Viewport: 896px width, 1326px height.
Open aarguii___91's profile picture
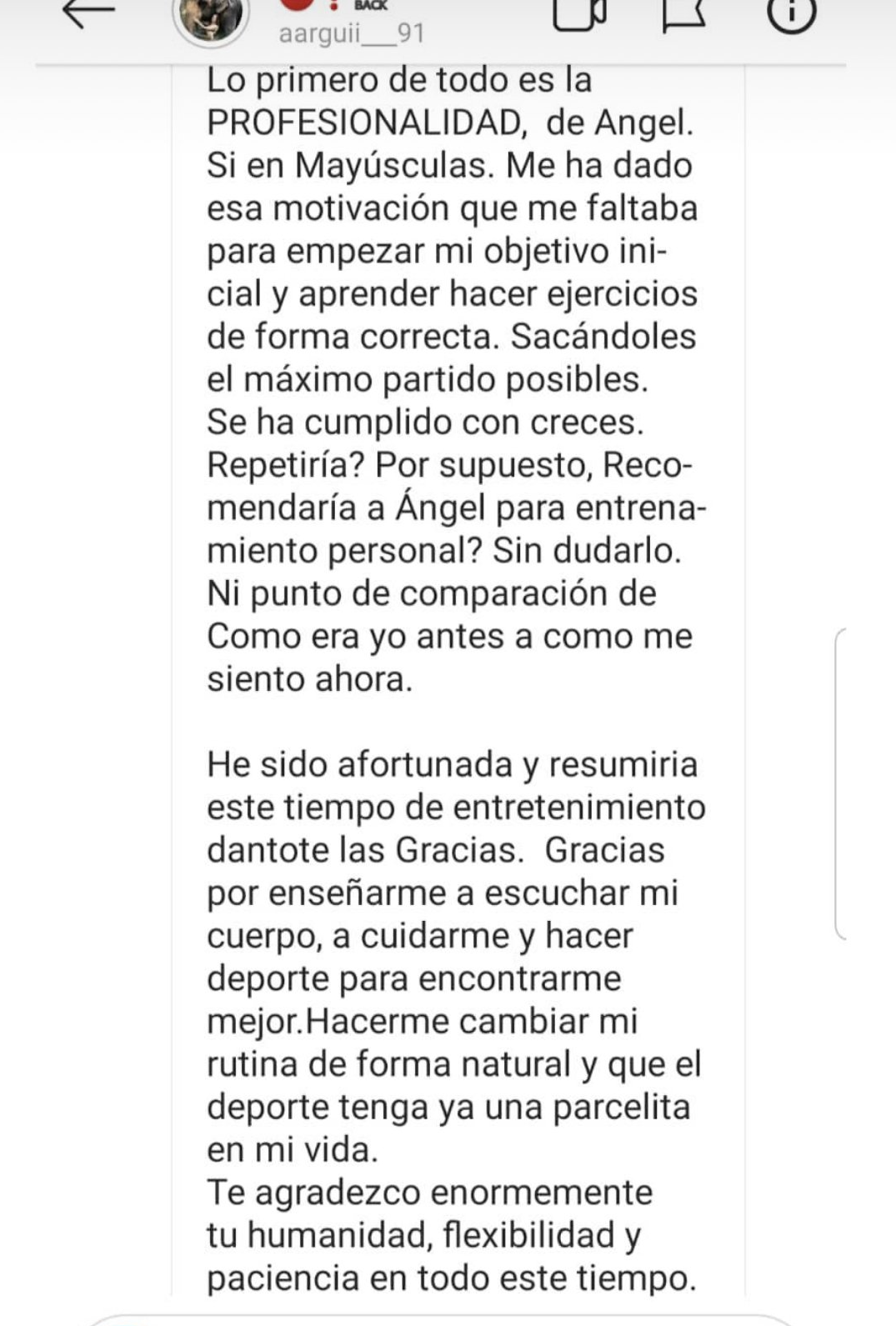210,17
